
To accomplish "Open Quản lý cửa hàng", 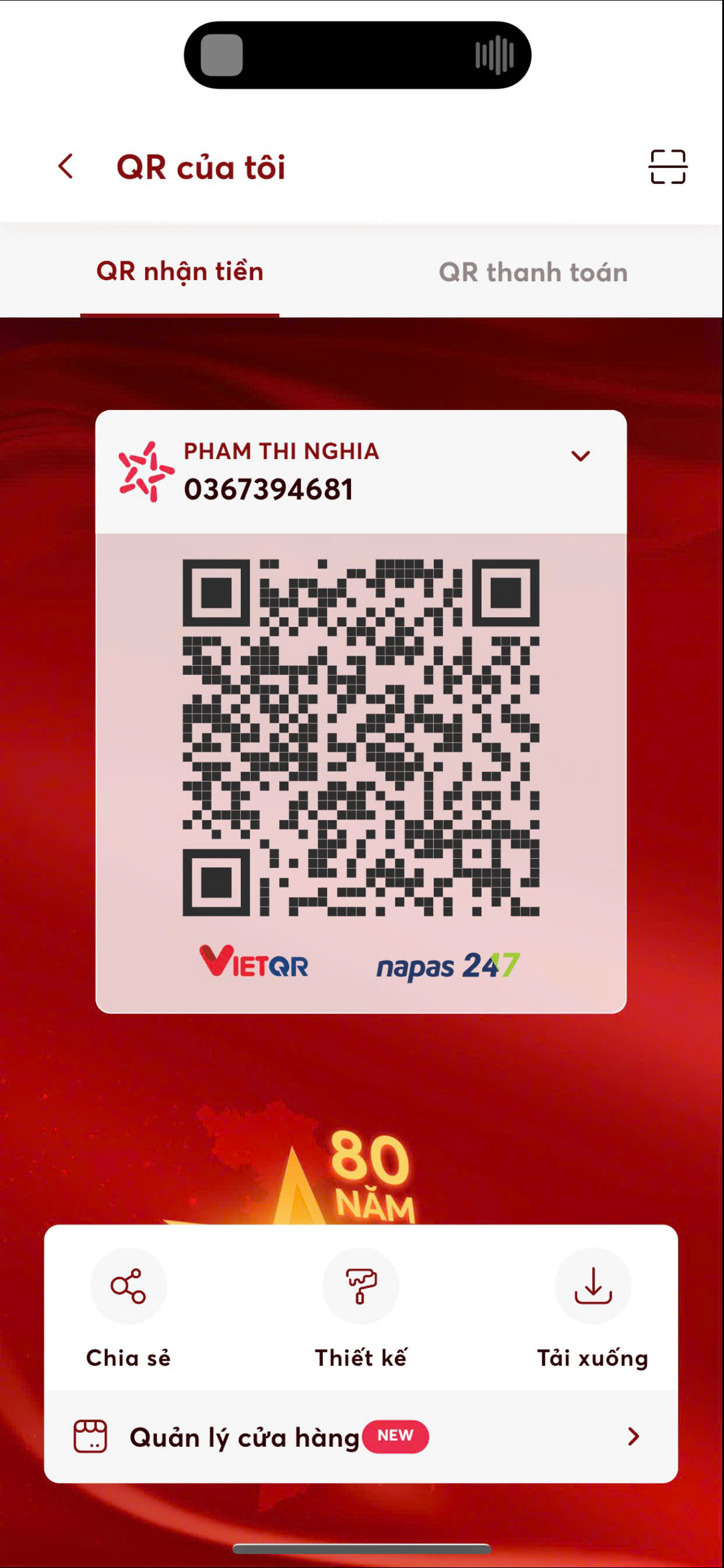I will tap(361, 1437).
